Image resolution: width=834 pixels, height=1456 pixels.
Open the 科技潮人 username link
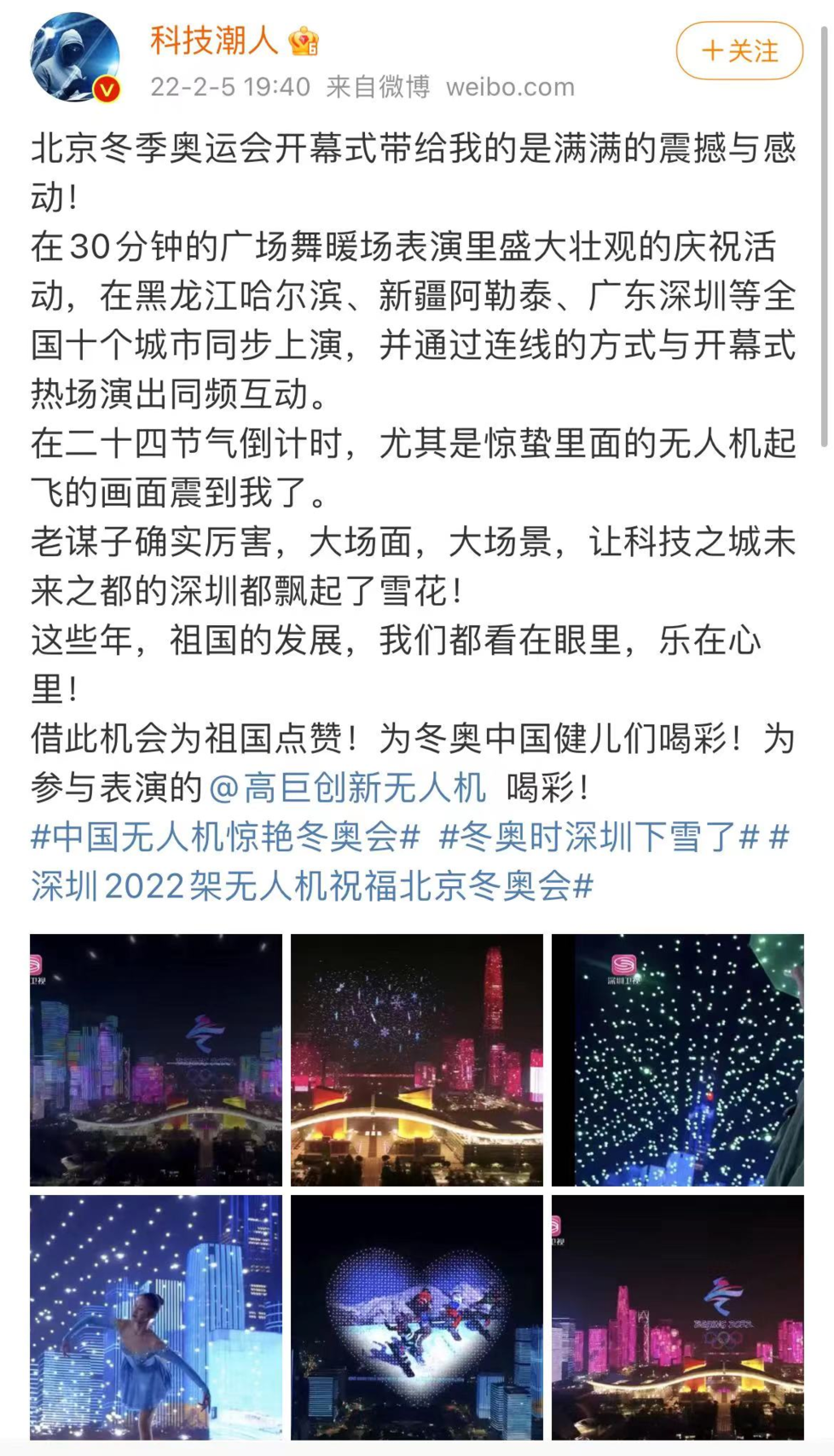[x=214, y=40]
